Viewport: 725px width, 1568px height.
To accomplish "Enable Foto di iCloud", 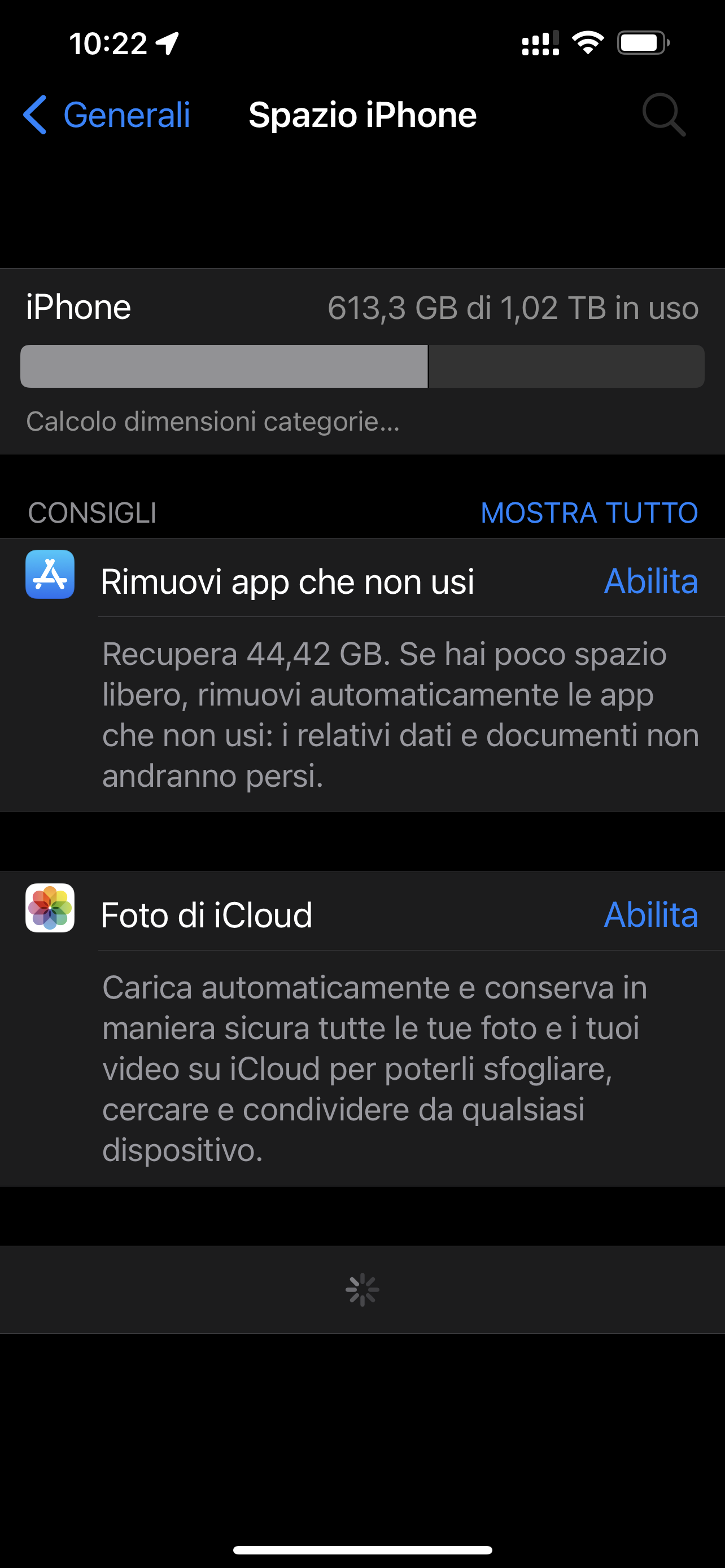I will pos(650,914).
